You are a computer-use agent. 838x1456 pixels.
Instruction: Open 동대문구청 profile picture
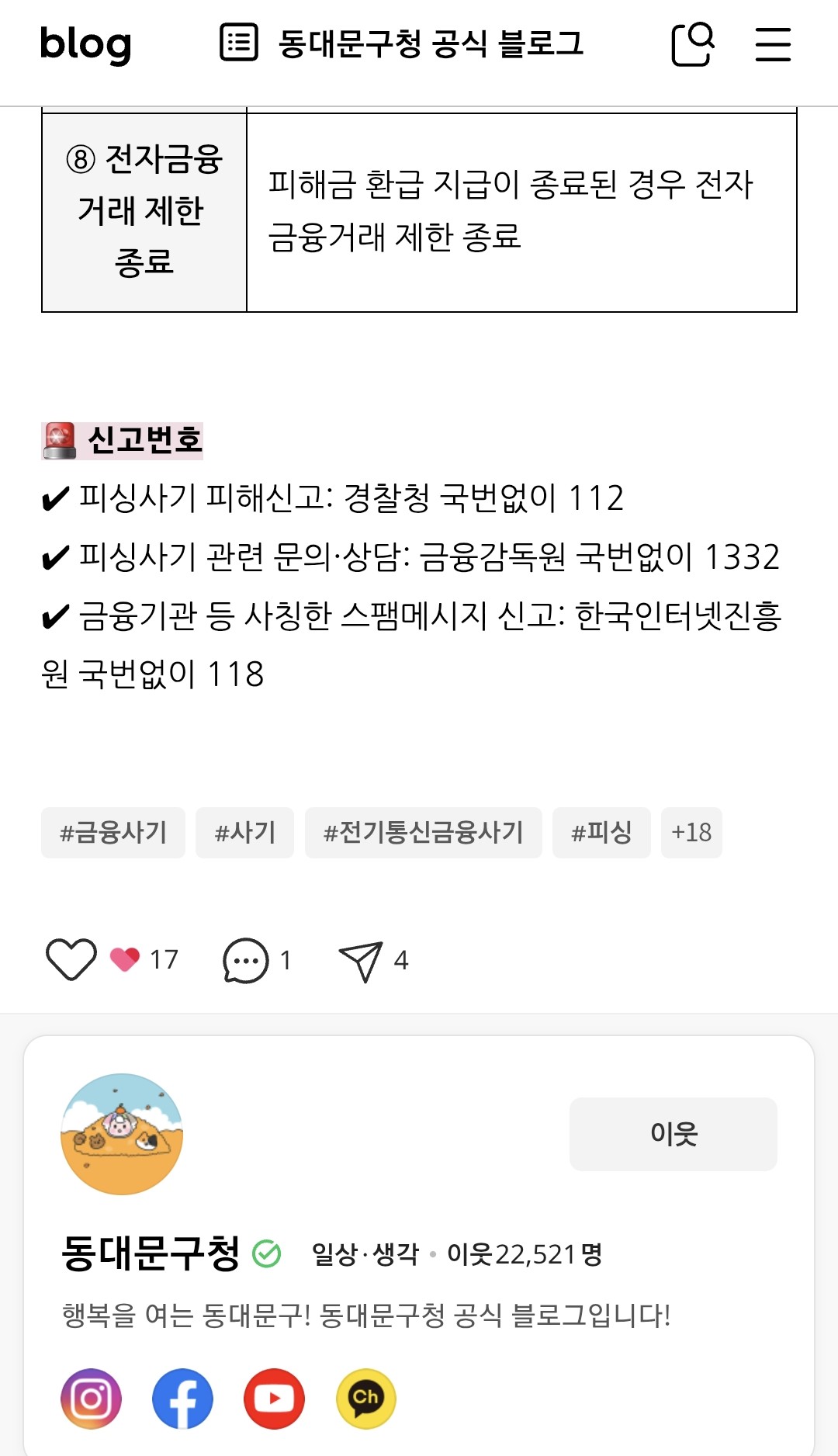click(122, 1134)
